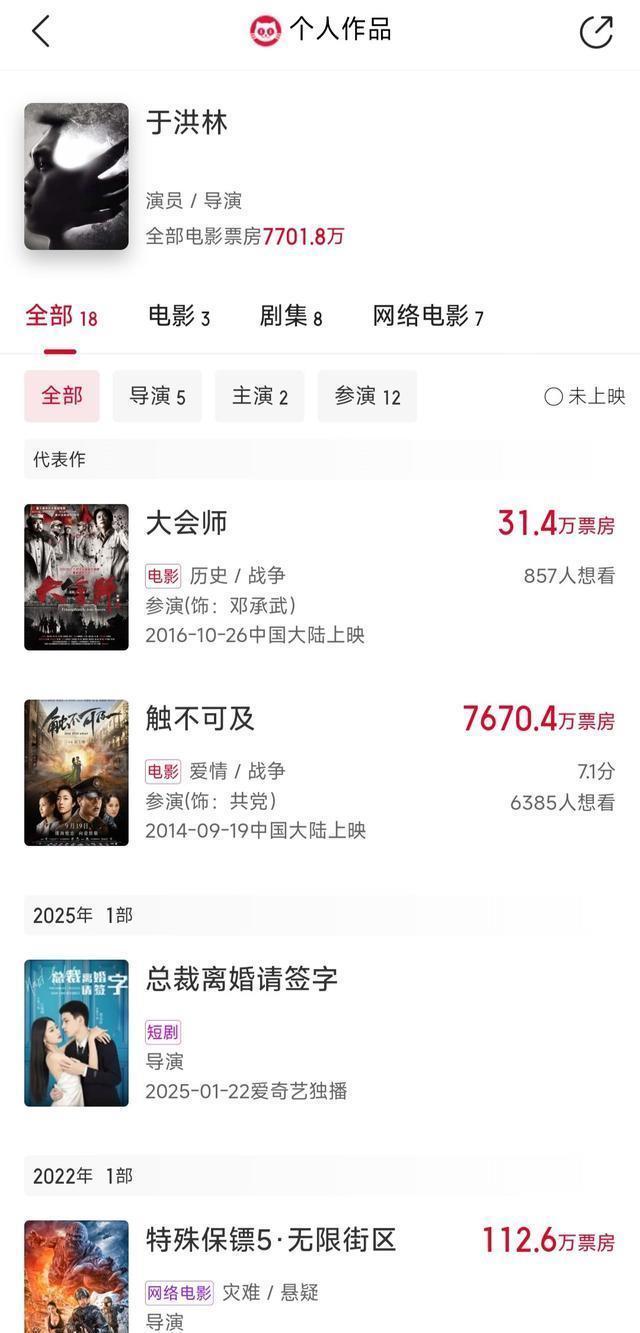Filter works by 导演 role
The image size is (640, 1333).
(x=157, y=396)
